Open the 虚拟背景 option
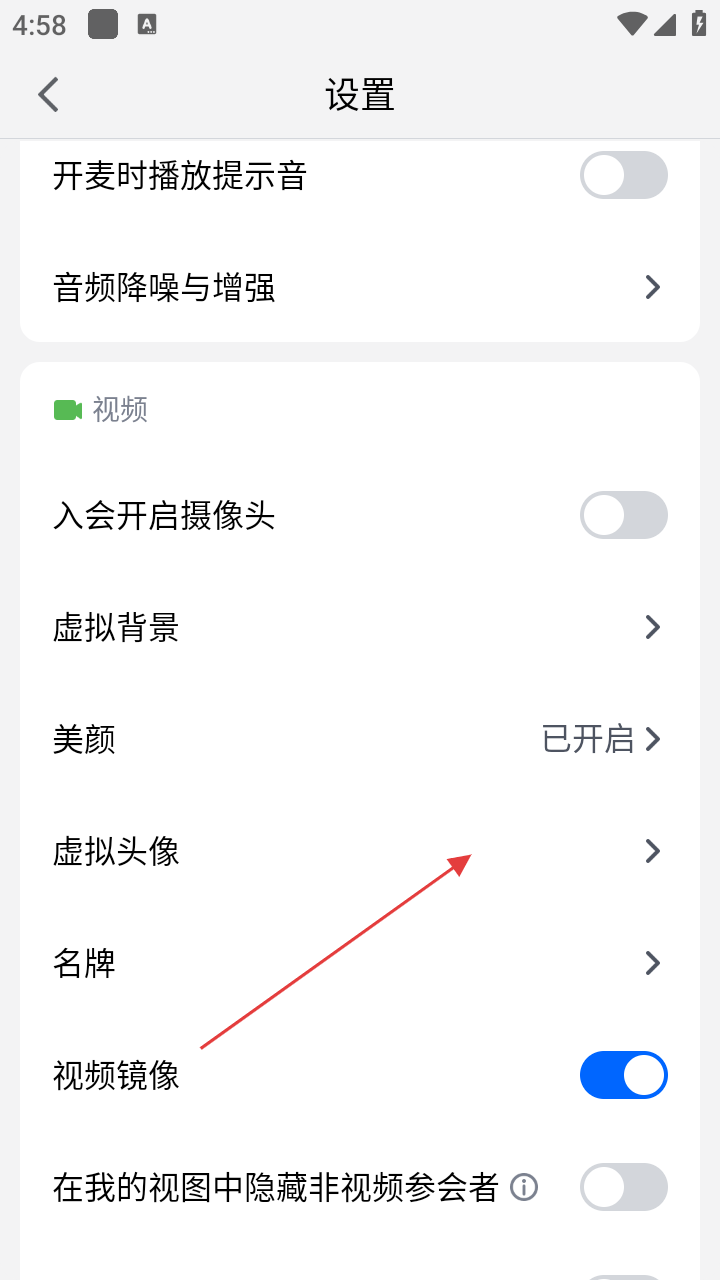The image size is (720, 1280). [x=360, y=628]
